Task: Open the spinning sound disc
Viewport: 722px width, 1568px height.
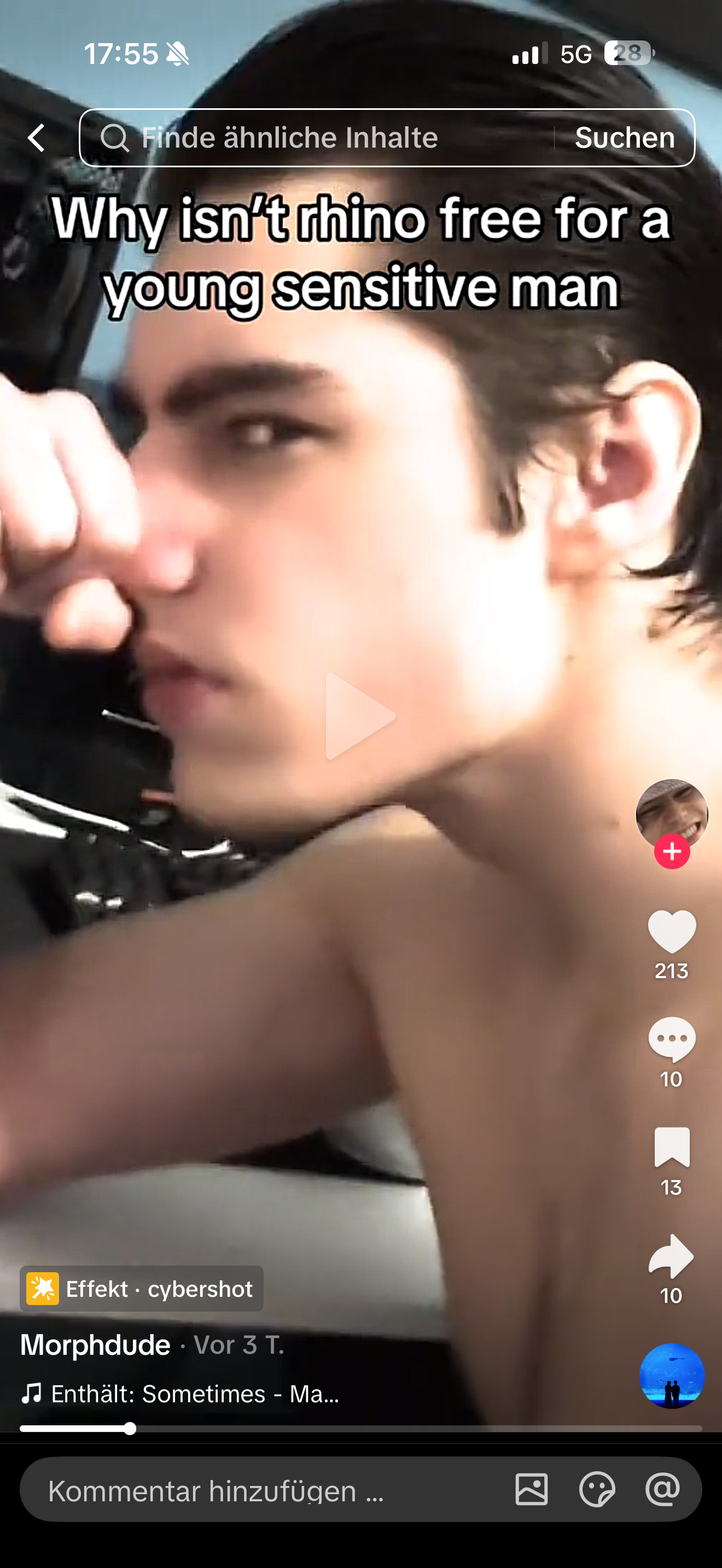Action: (x=672, y=1376)
